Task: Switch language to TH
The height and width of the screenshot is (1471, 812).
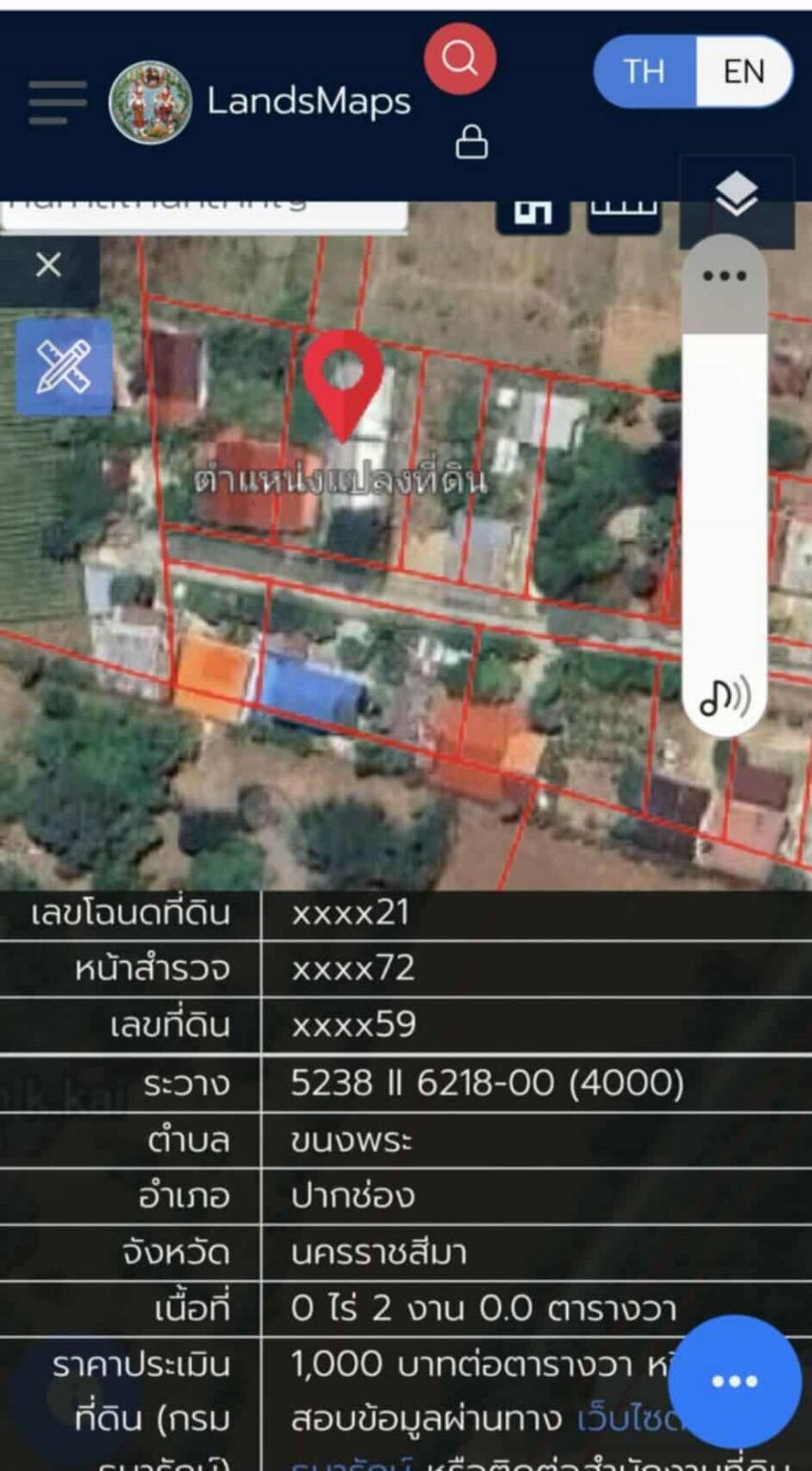Action: click(645, 72)
